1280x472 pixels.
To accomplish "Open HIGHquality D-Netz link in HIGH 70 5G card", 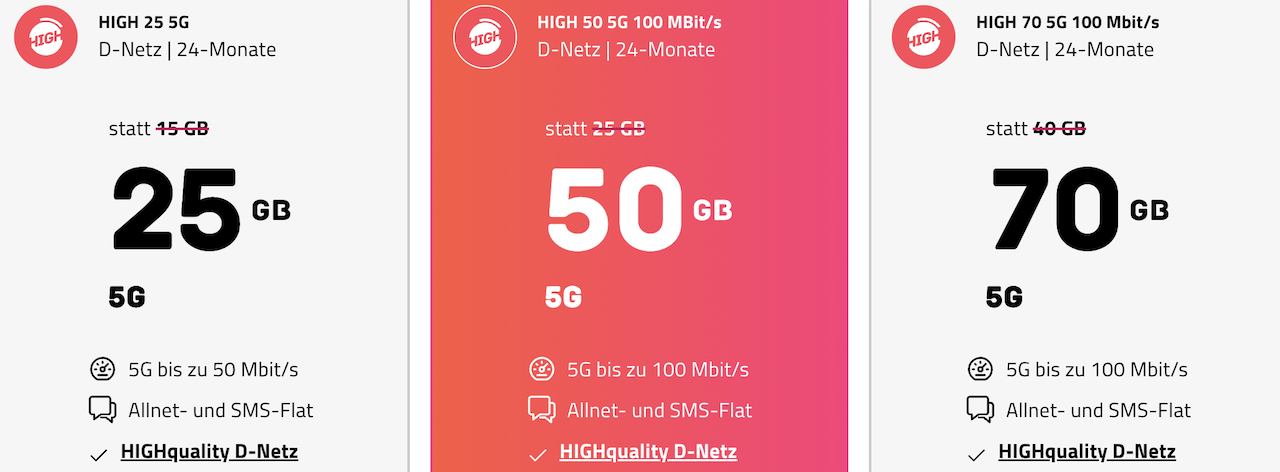I will 1087,452.
